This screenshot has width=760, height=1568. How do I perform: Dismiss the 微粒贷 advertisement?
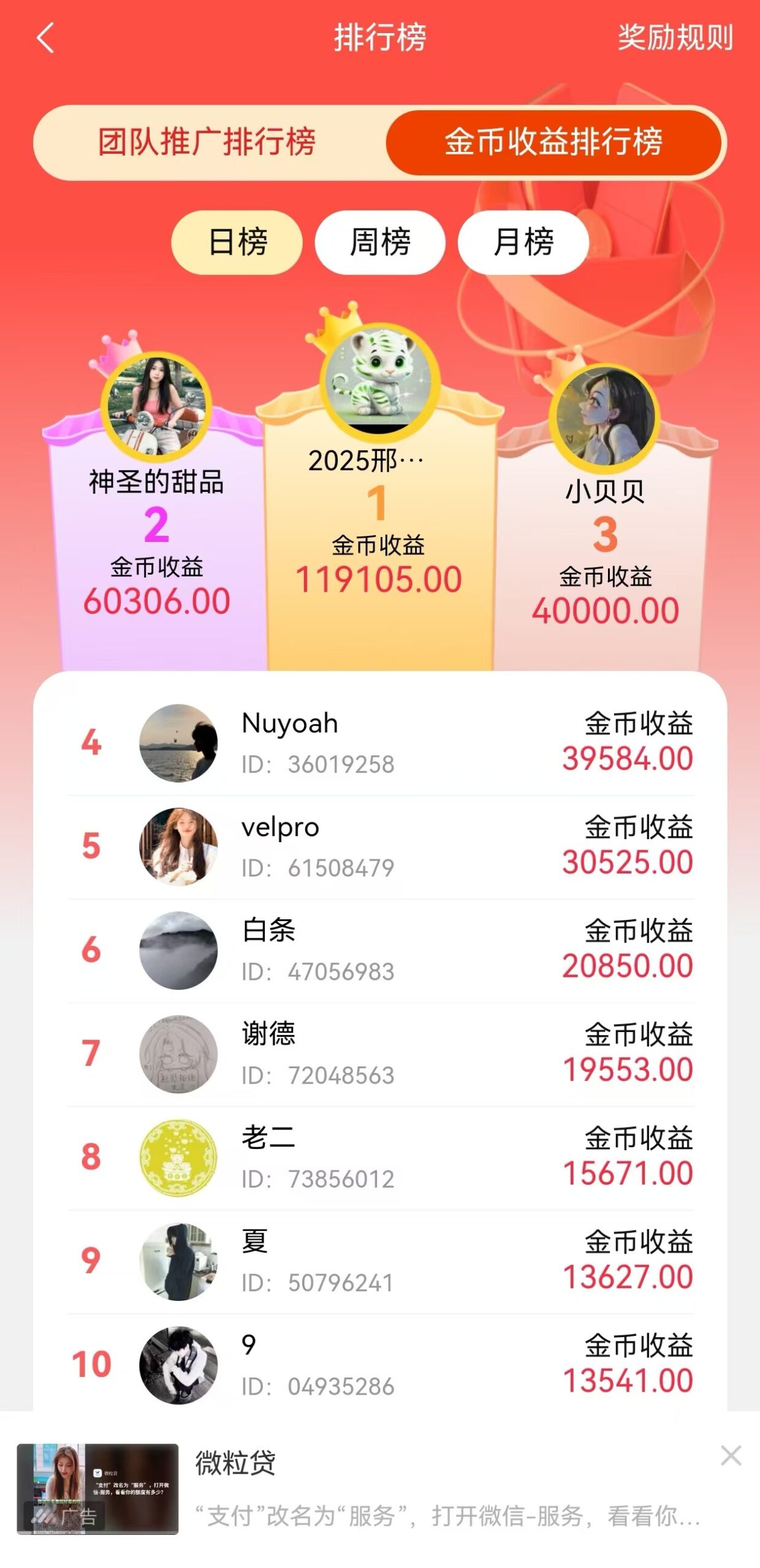pos(731,1456)
